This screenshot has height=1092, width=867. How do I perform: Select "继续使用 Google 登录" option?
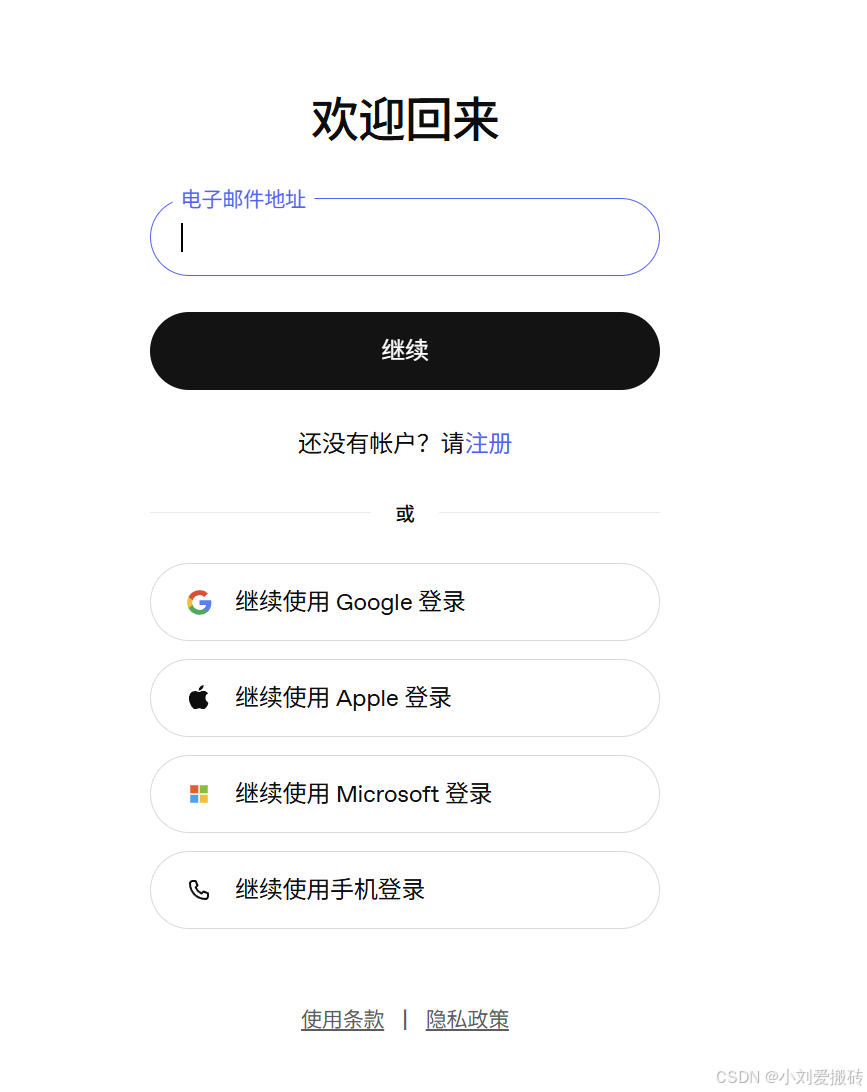click(x=404, y=602)
